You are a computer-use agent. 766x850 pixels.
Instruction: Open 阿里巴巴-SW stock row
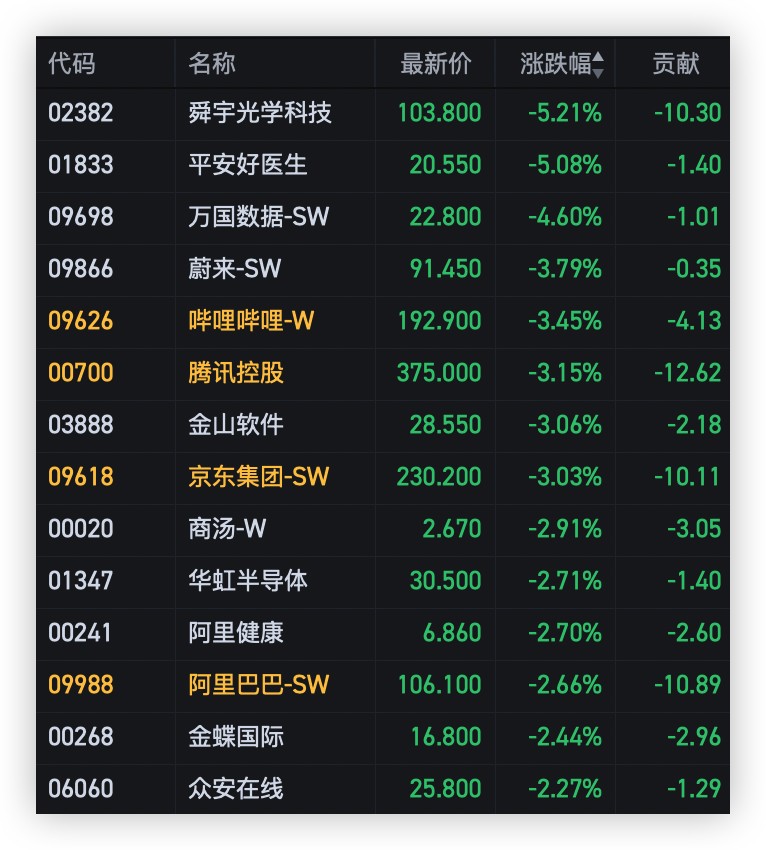coord(258,684)
